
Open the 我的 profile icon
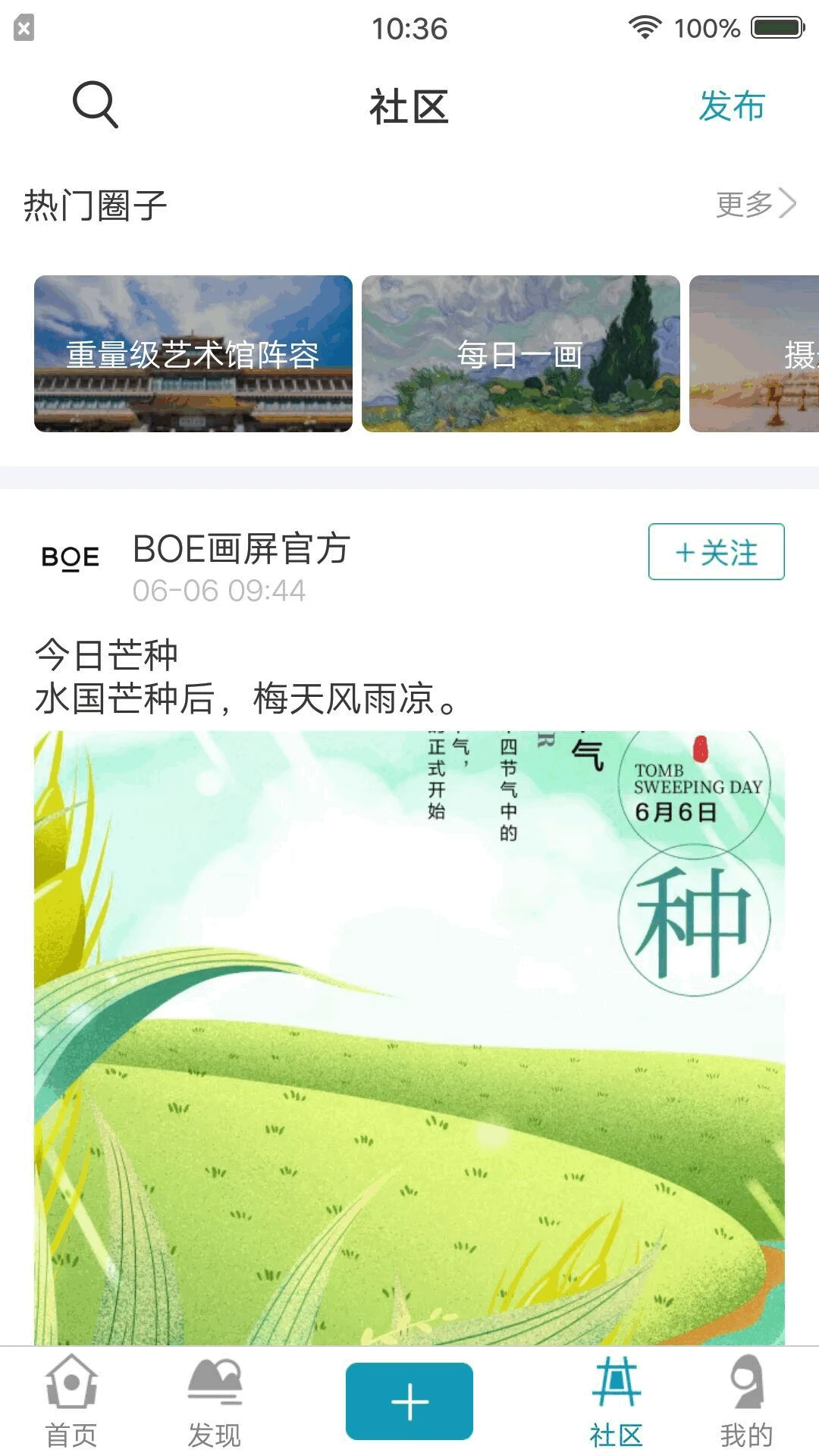pos(746,1399)
